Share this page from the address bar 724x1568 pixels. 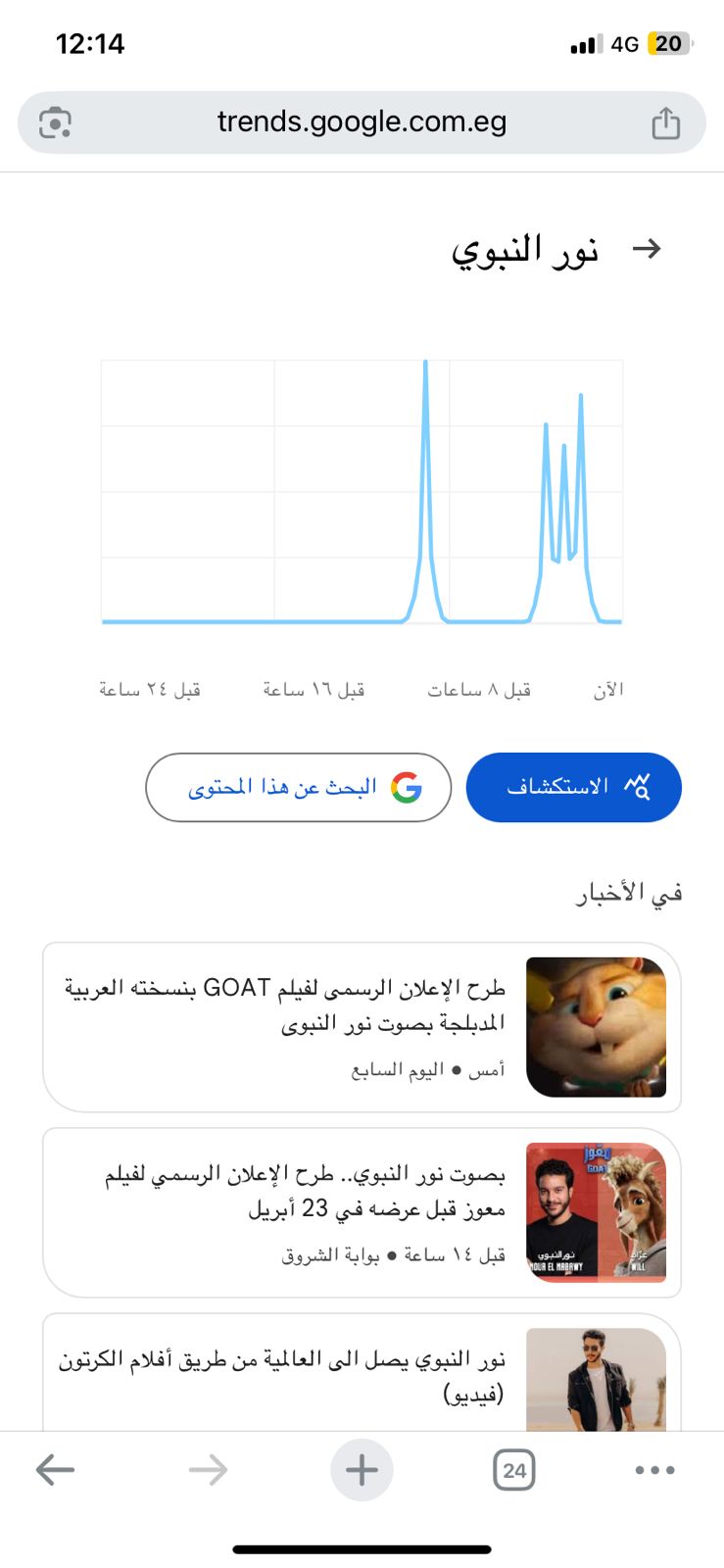click(665, 123)
